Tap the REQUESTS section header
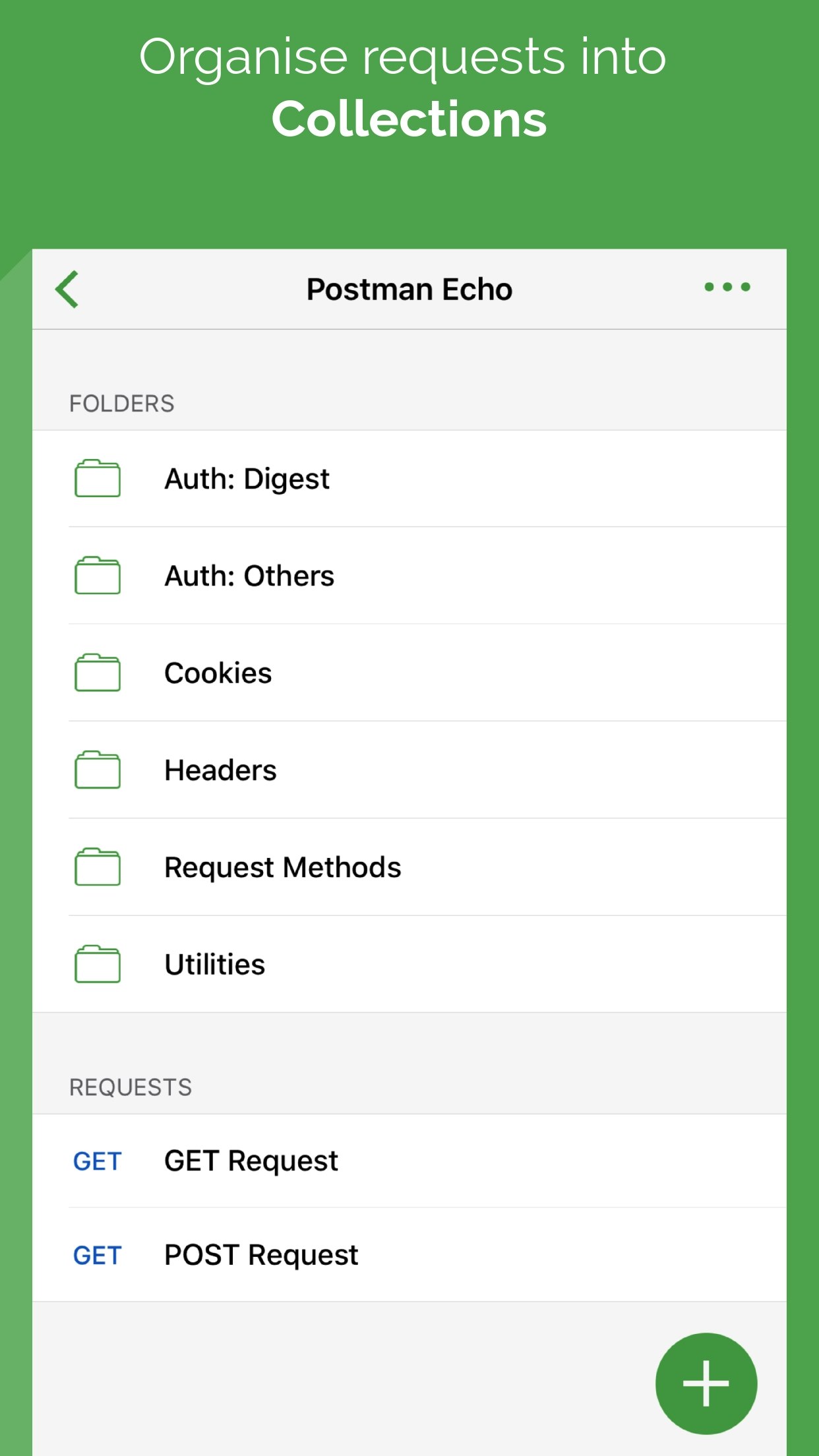This screenshot has height=1456, width=819. point(130,1087)
